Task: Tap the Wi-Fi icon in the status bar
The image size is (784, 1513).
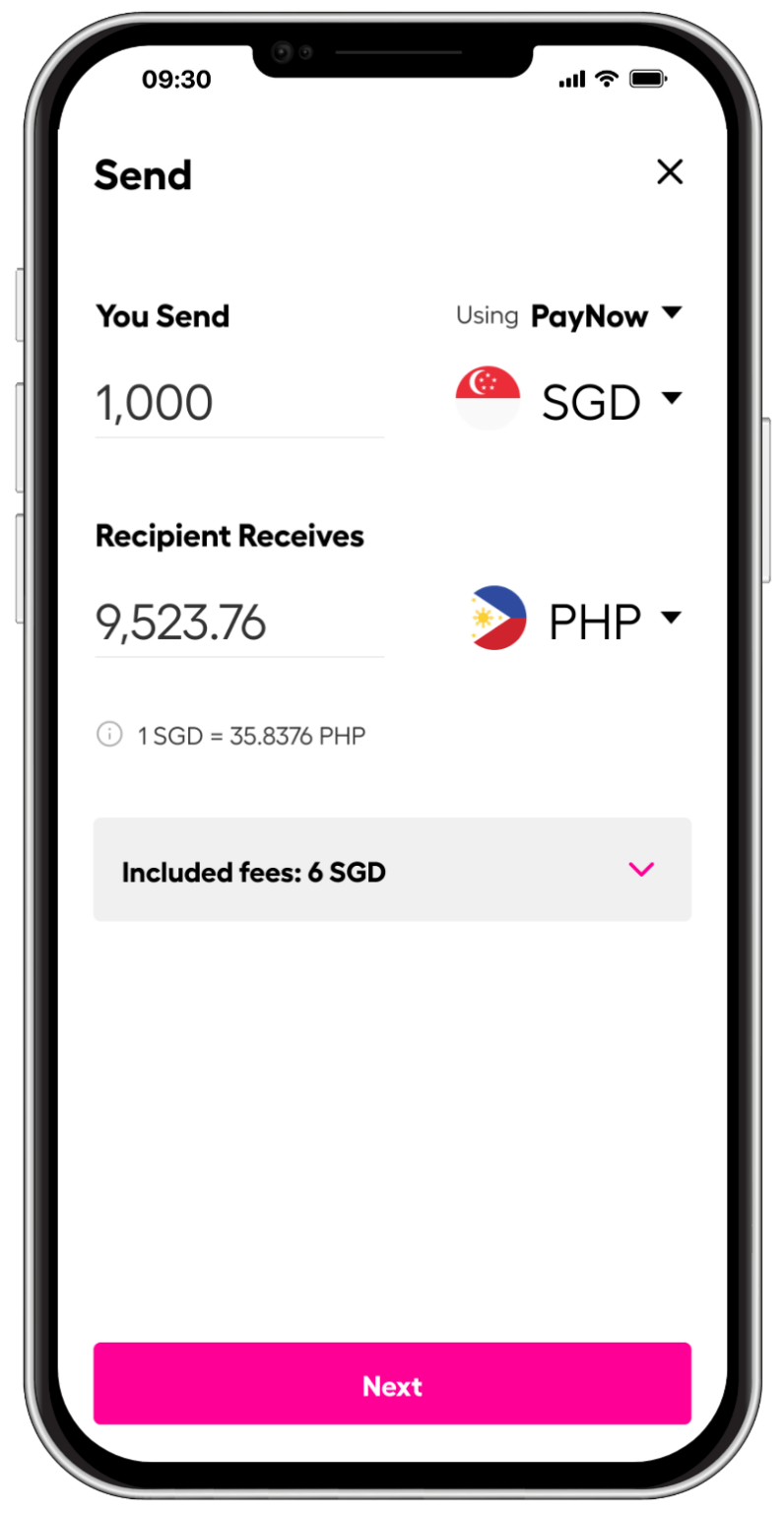Action: click(x=606, y=79)
